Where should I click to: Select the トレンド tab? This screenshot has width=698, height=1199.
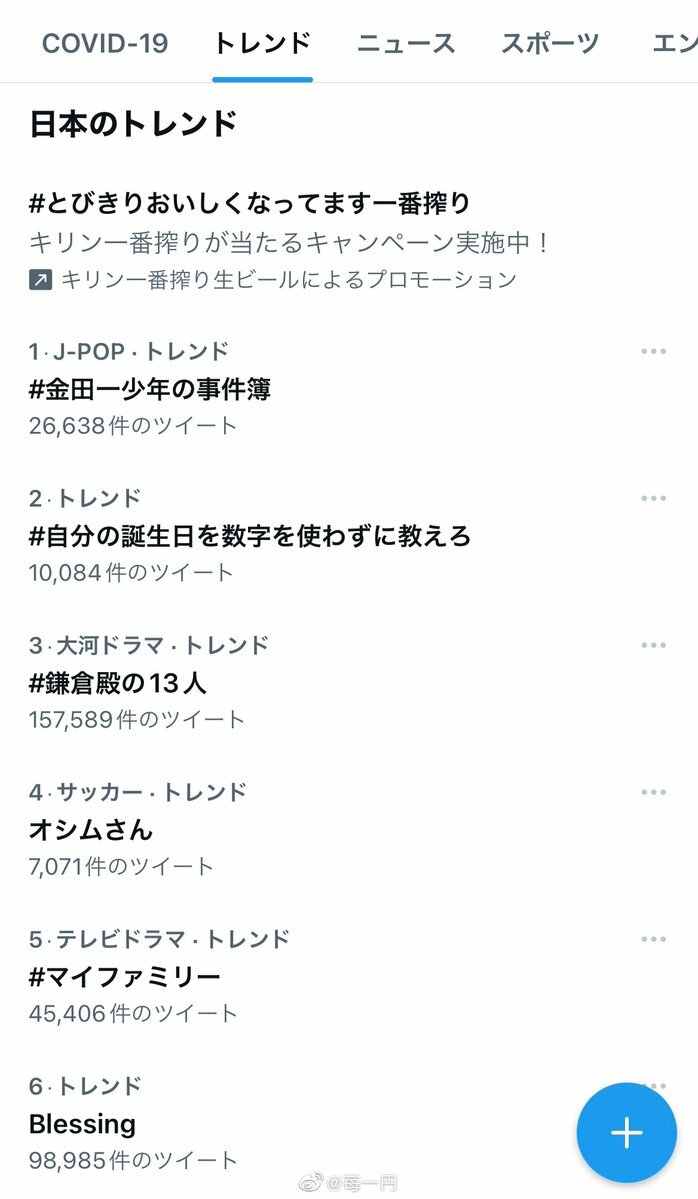262,43
